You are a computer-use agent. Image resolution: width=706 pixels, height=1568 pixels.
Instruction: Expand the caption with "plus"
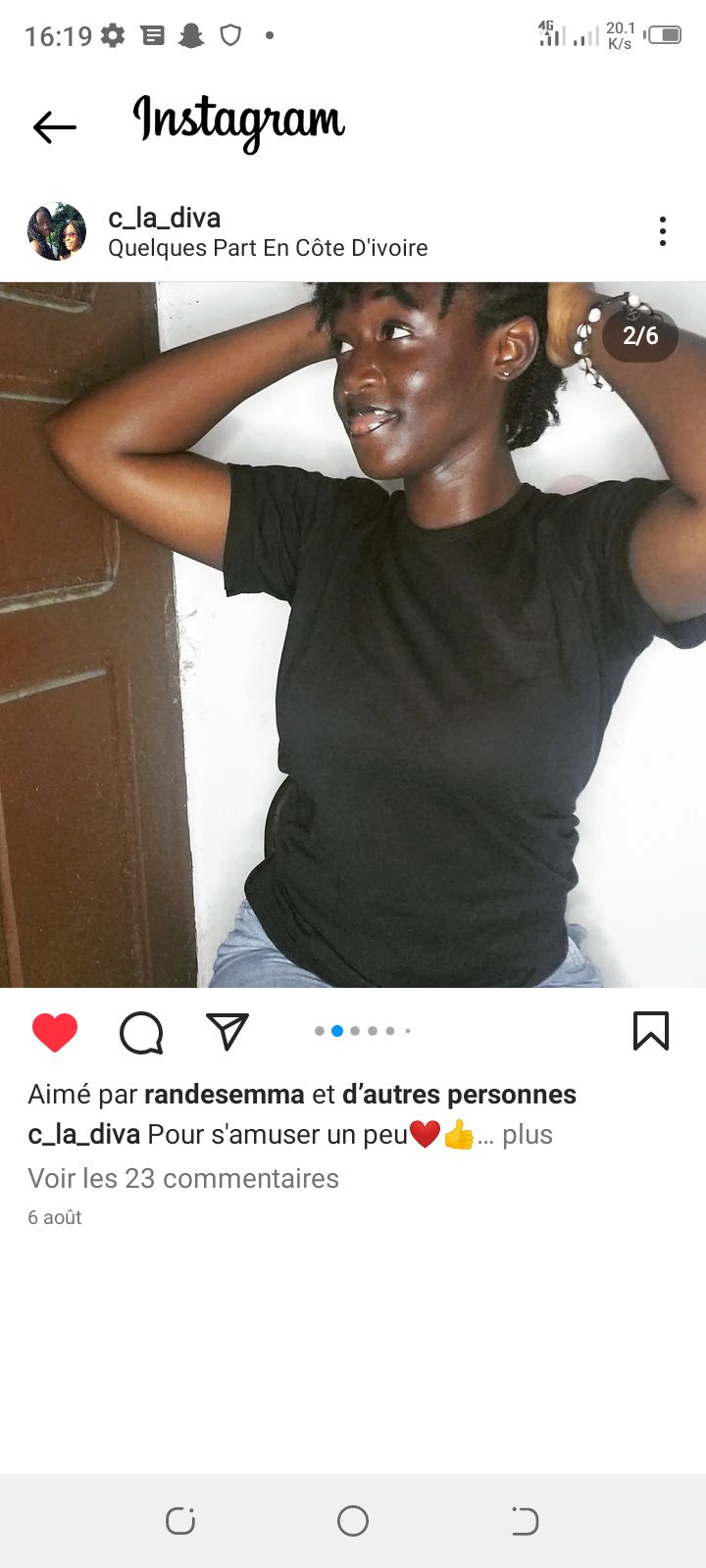(528, 1135)
